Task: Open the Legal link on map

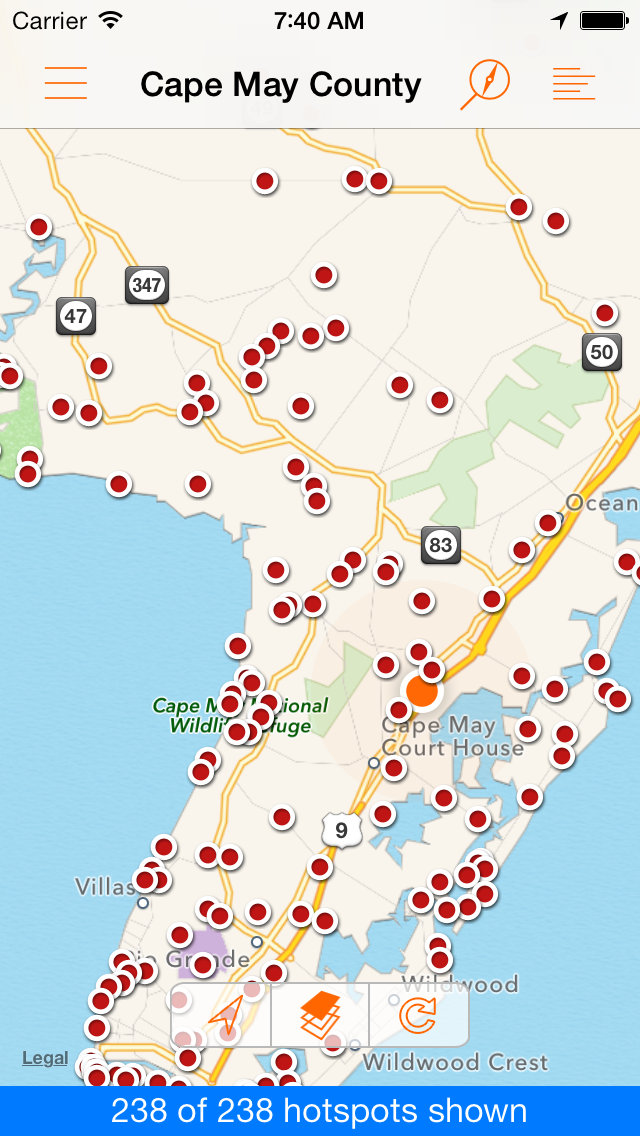Action: (45, 1058)
